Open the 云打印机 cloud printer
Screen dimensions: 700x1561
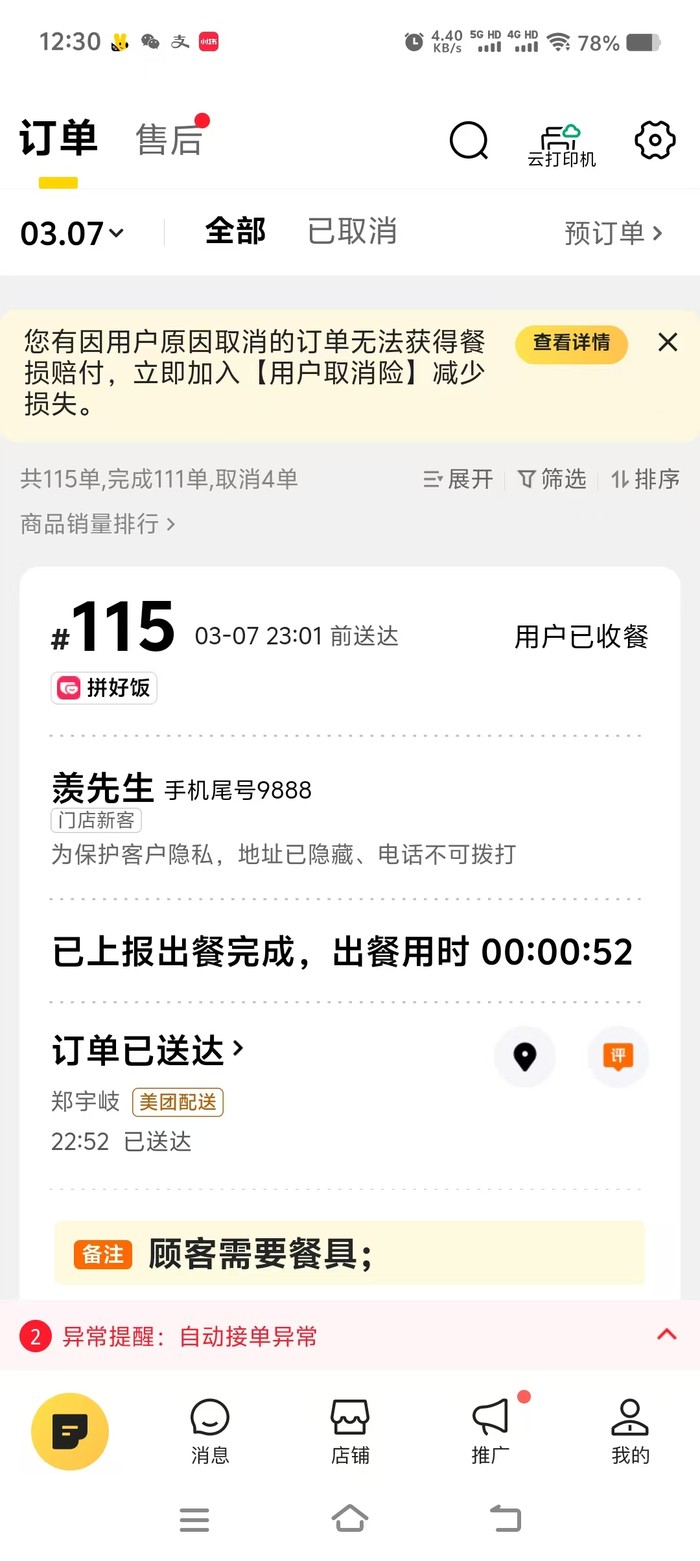click(x=561, y=145)
